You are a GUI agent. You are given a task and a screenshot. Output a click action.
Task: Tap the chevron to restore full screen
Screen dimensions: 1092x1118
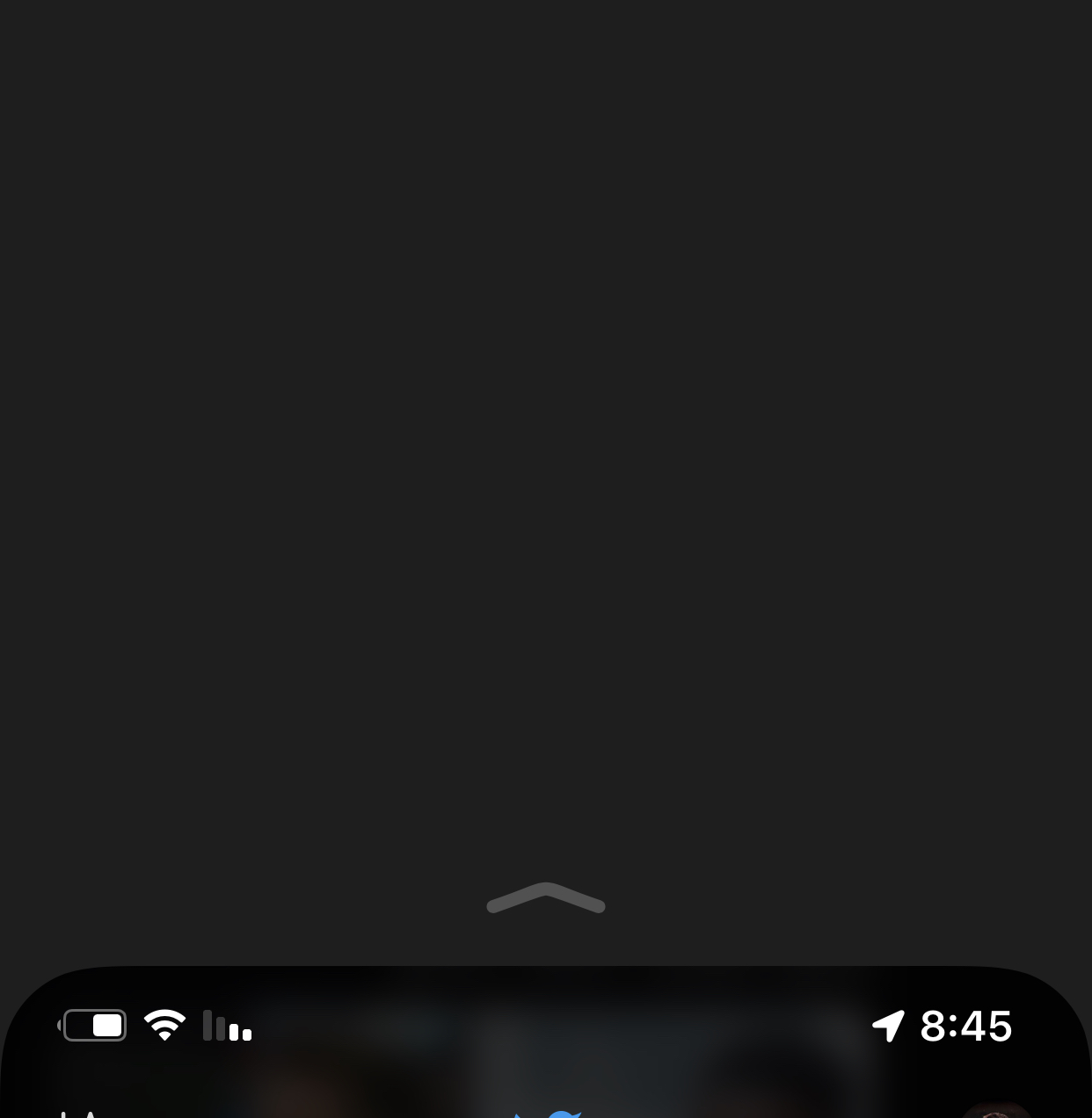[546, 898]
